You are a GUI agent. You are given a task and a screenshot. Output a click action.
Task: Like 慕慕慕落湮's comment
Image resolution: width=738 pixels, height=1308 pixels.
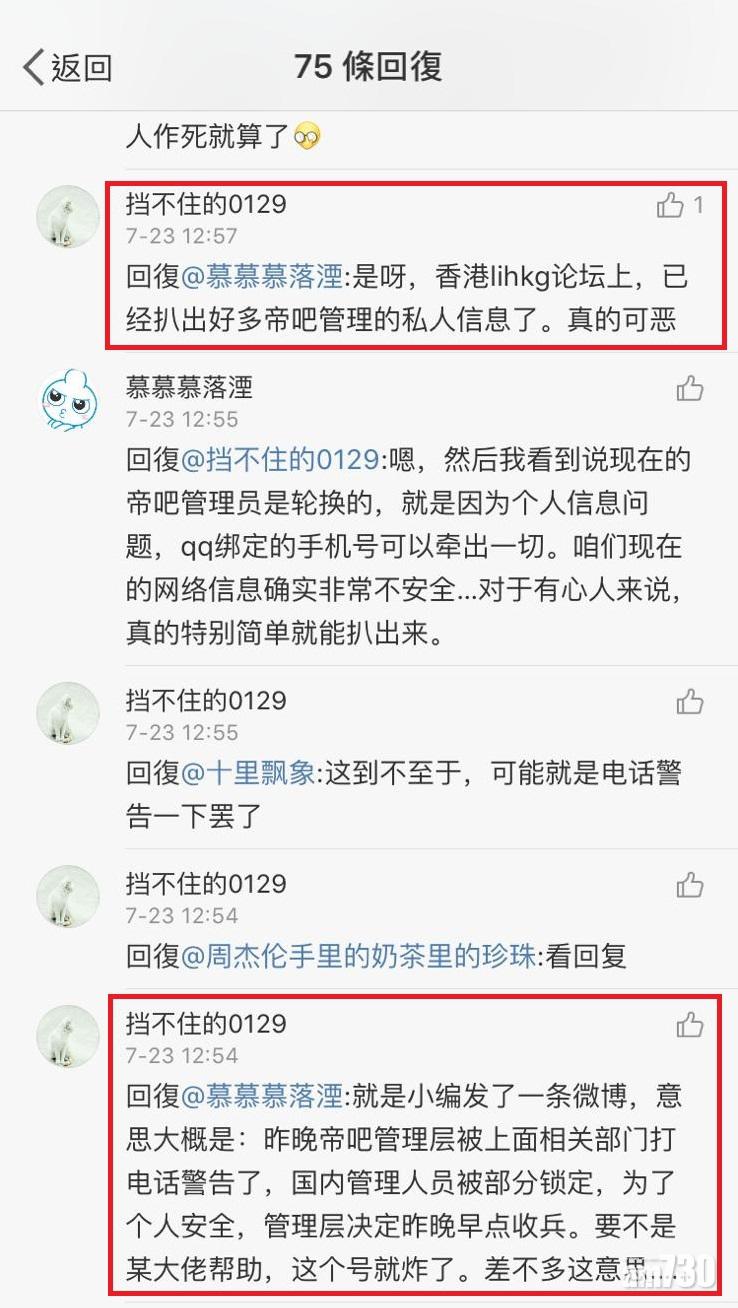[690, 389]
